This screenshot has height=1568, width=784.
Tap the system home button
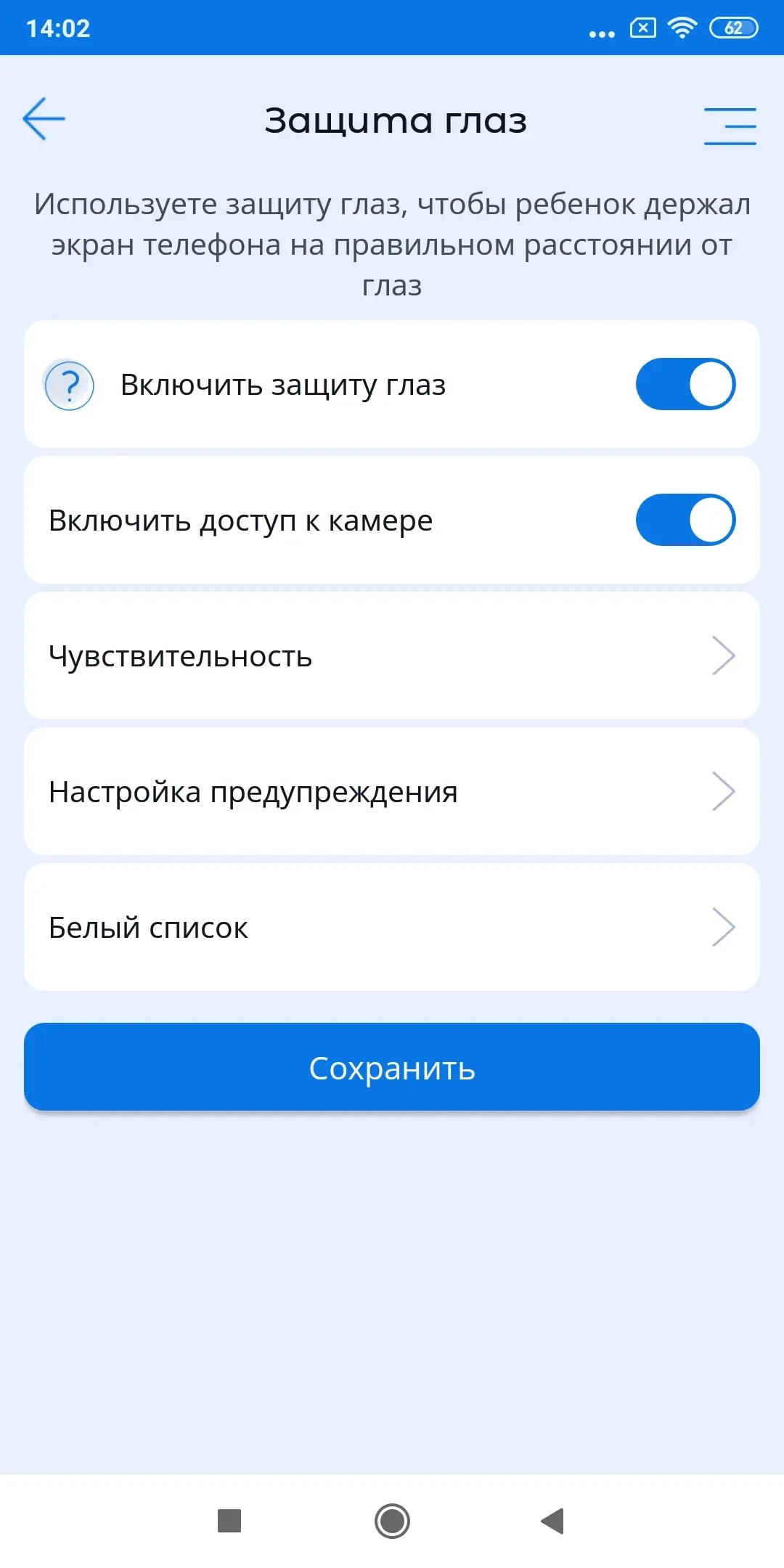392,1520
